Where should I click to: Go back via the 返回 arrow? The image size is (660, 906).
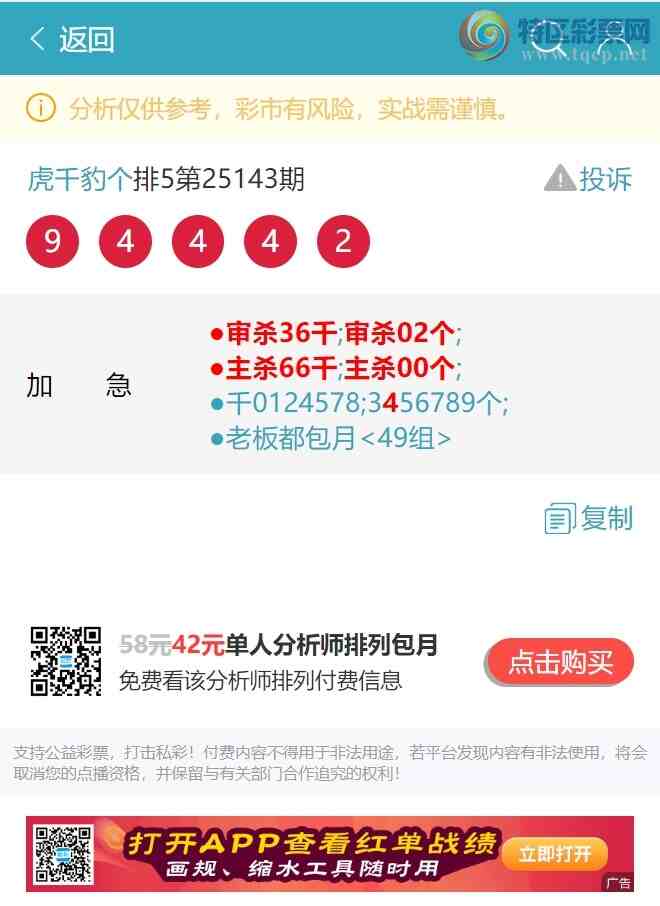[x=70, y=39]
